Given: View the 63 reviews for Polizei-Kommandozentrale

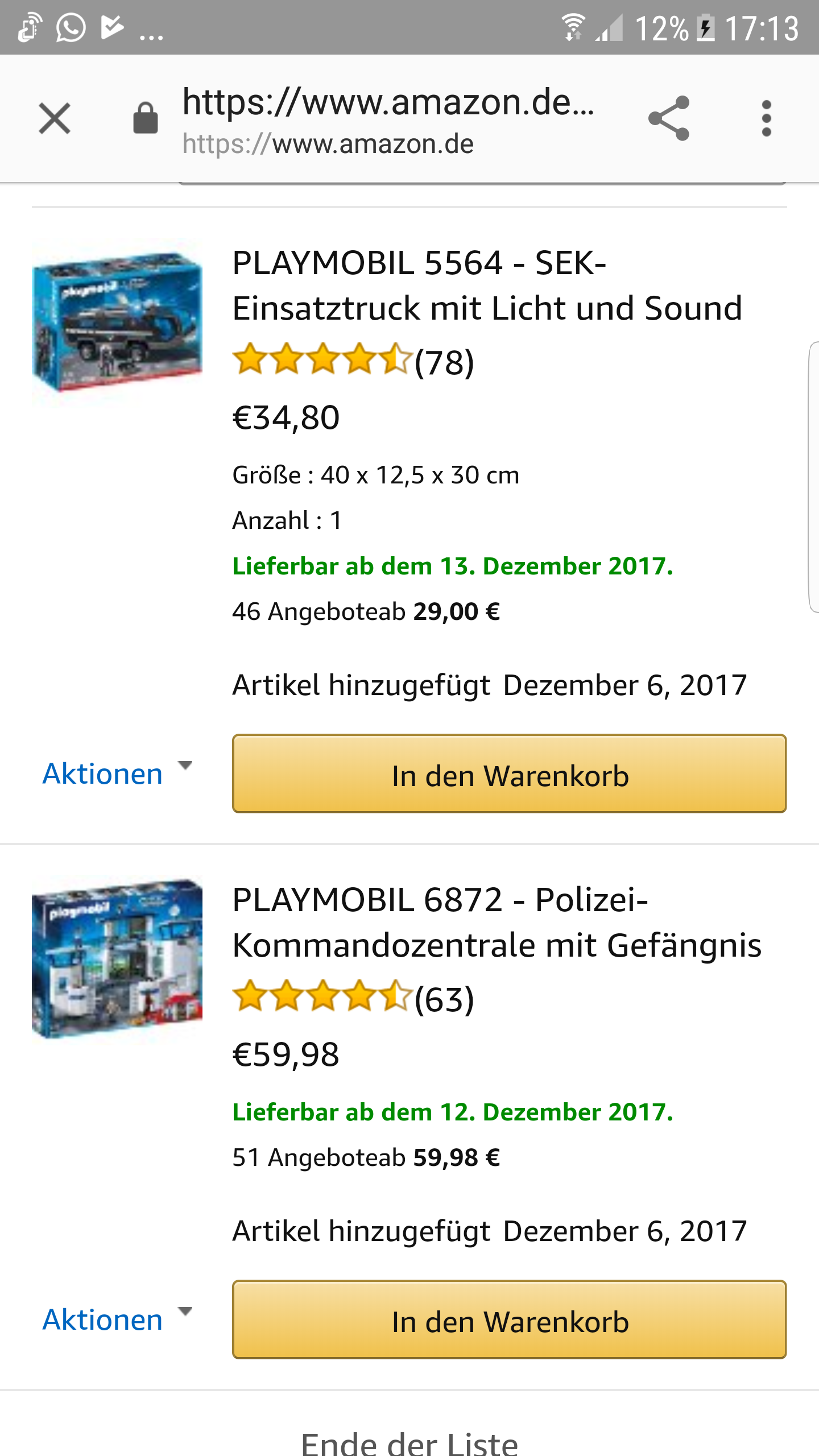Looking at the screenshot, I should (353, 998).
